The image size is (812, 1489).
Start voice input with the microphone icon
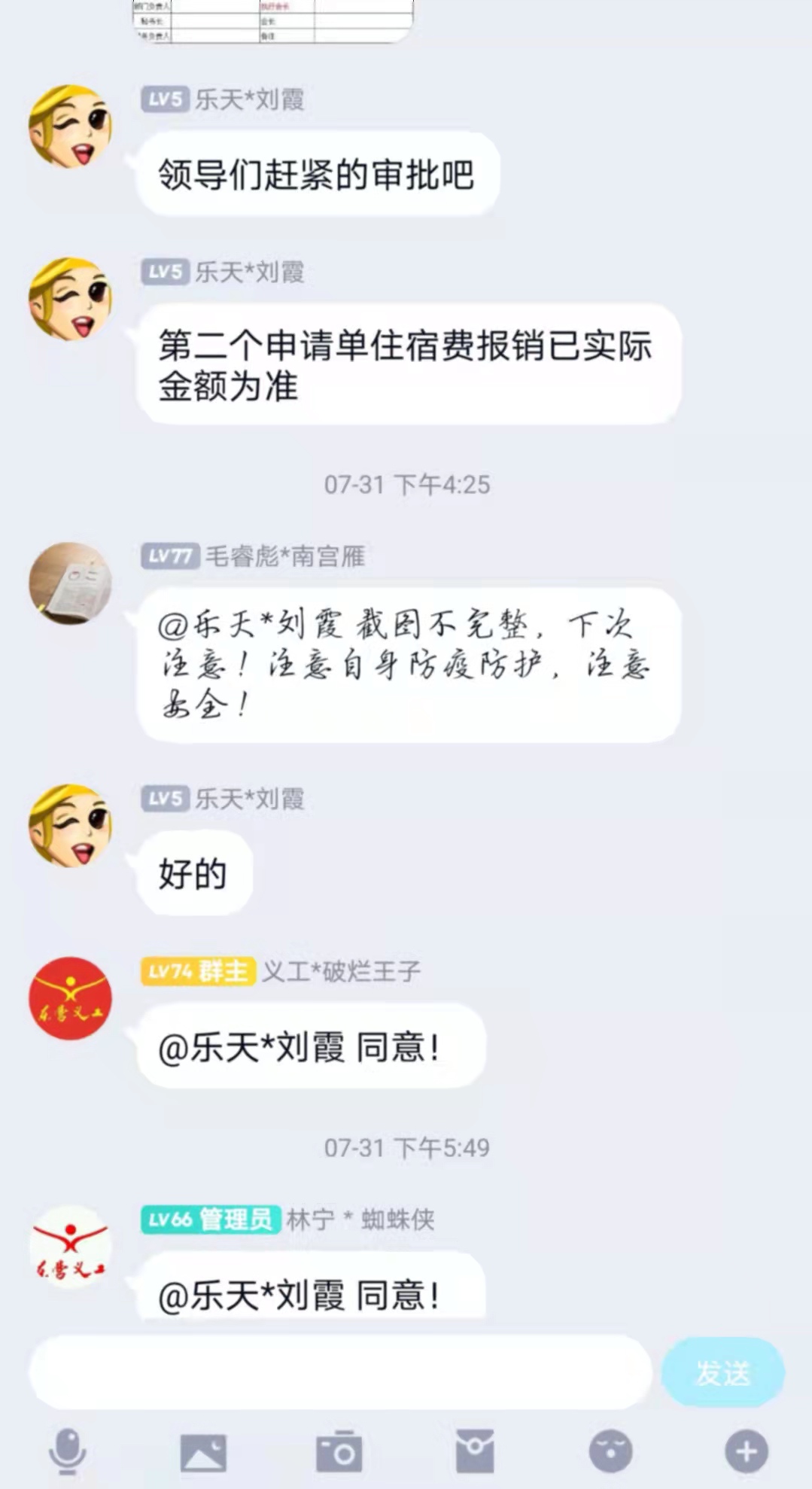[68, 1451]
